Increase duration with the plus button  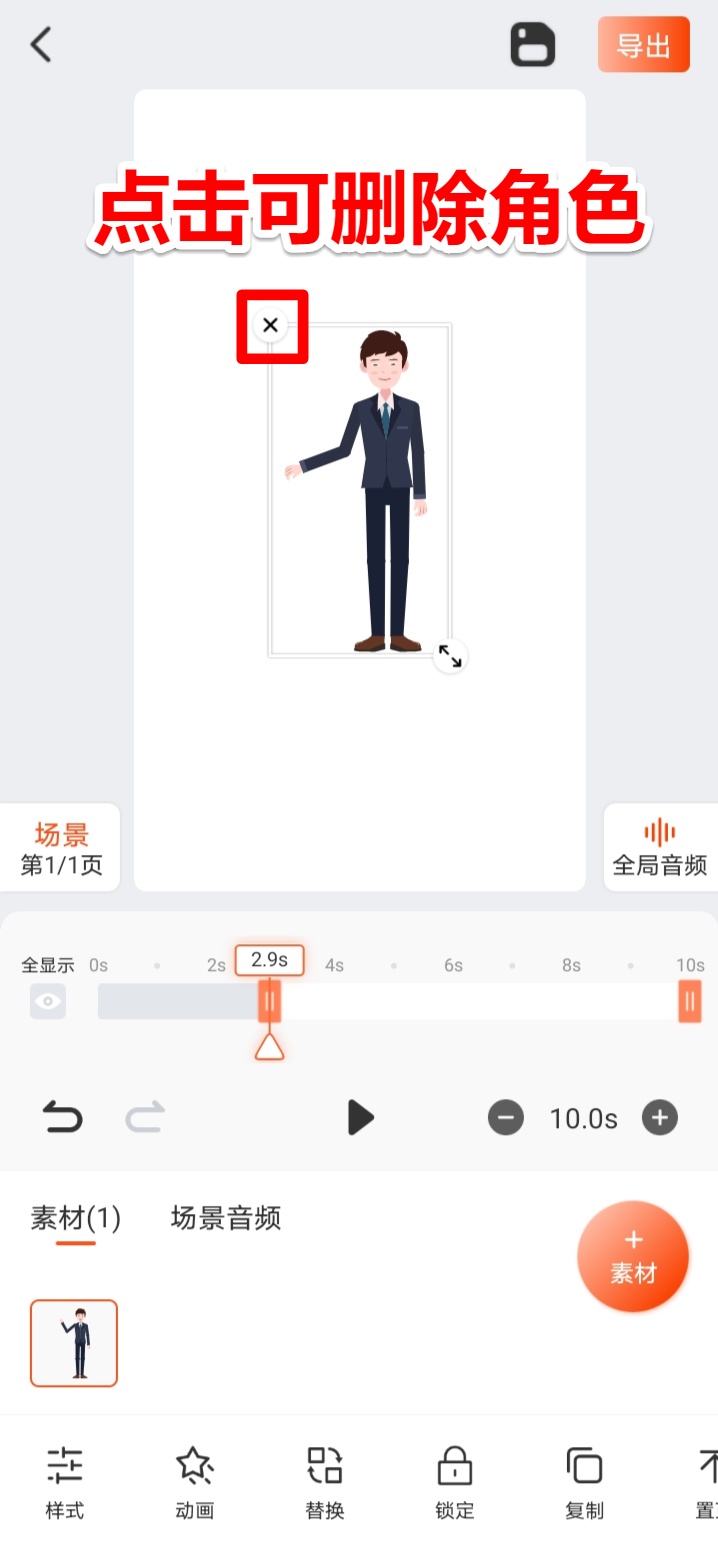[659, 1117]
